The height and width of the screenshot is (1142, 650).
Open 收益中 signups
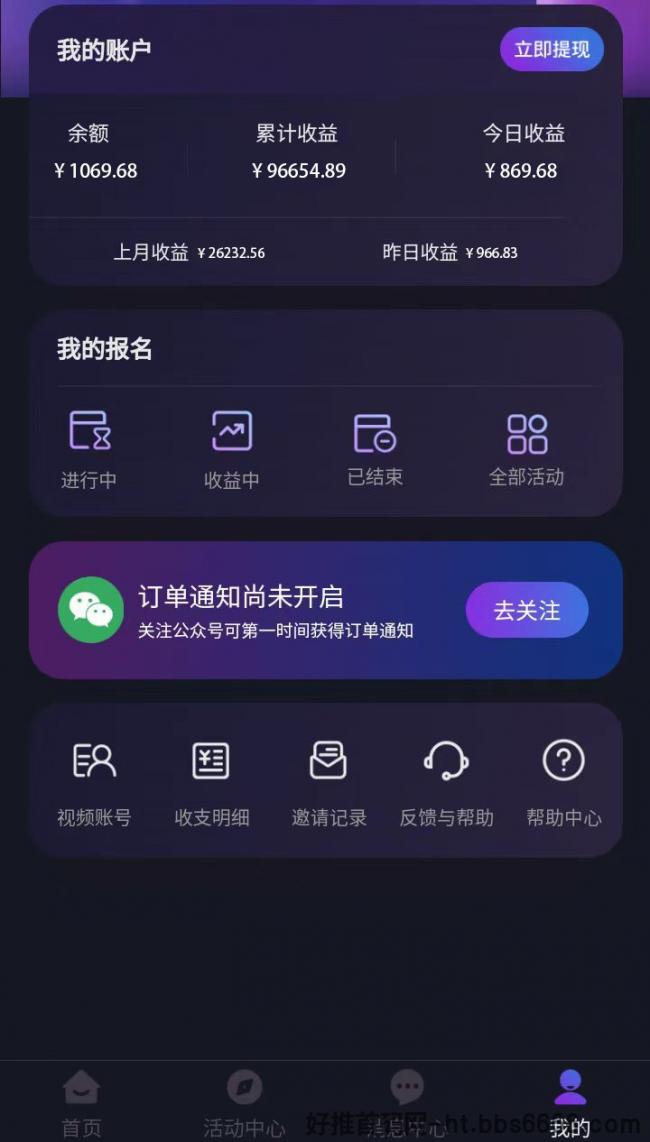232,449
